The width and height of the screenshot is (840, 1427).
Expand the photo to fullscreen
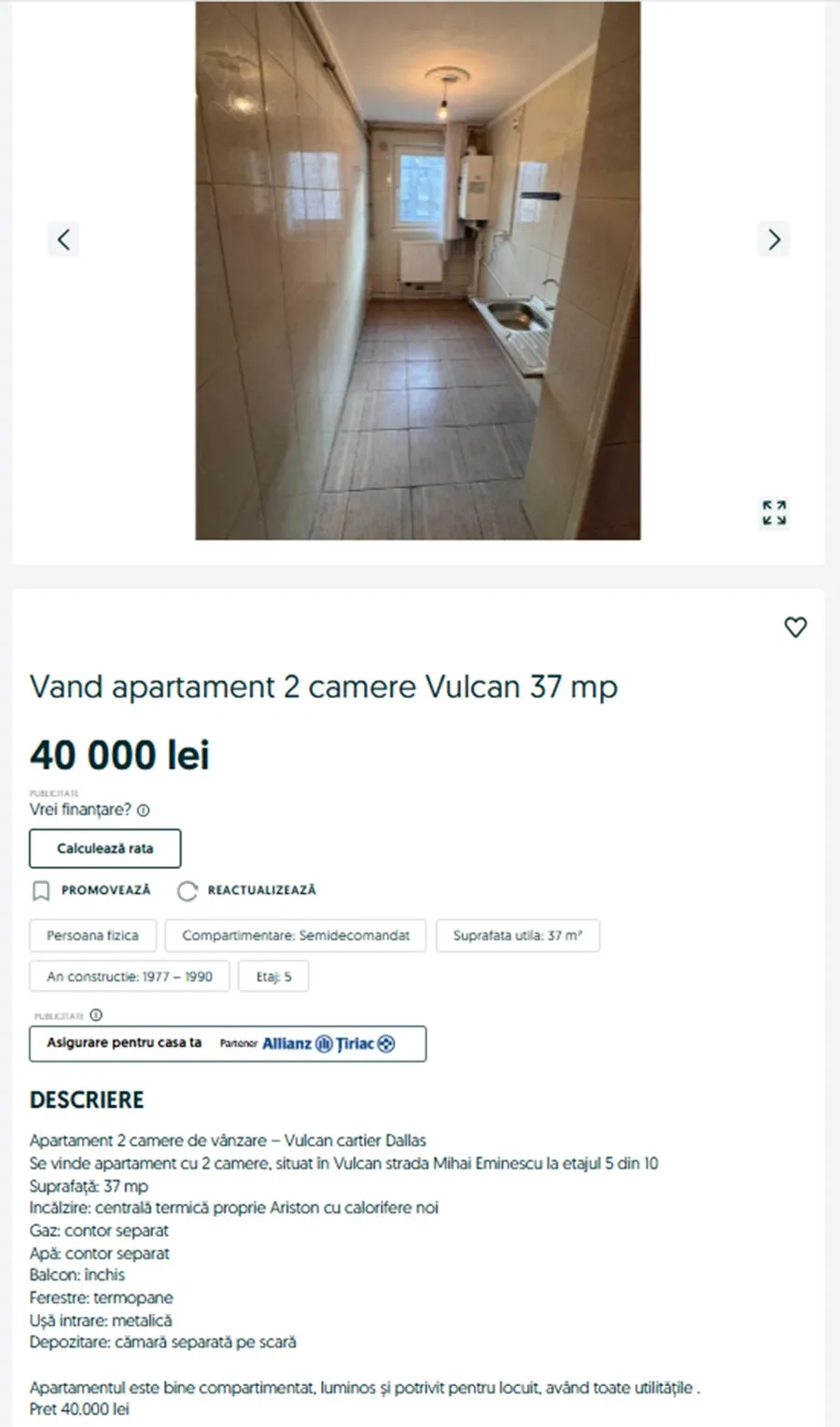(774, 512)
